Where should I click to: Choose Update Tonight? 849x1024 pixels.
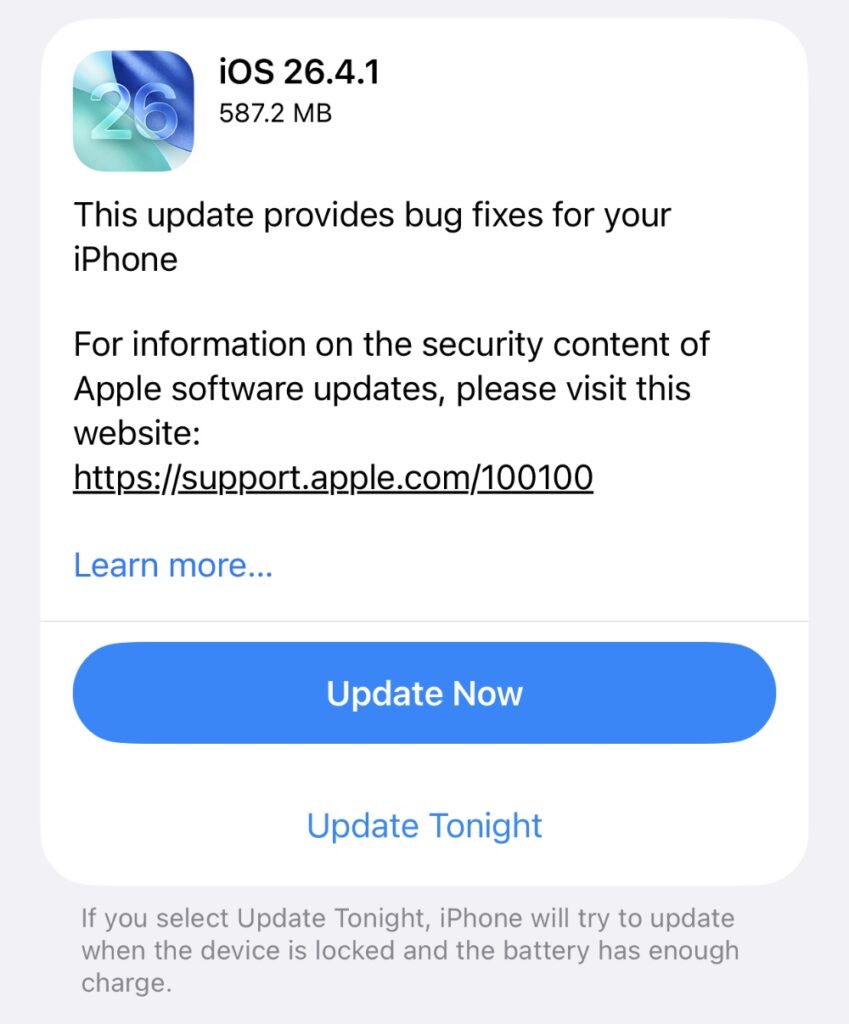[x=424, y=826]
